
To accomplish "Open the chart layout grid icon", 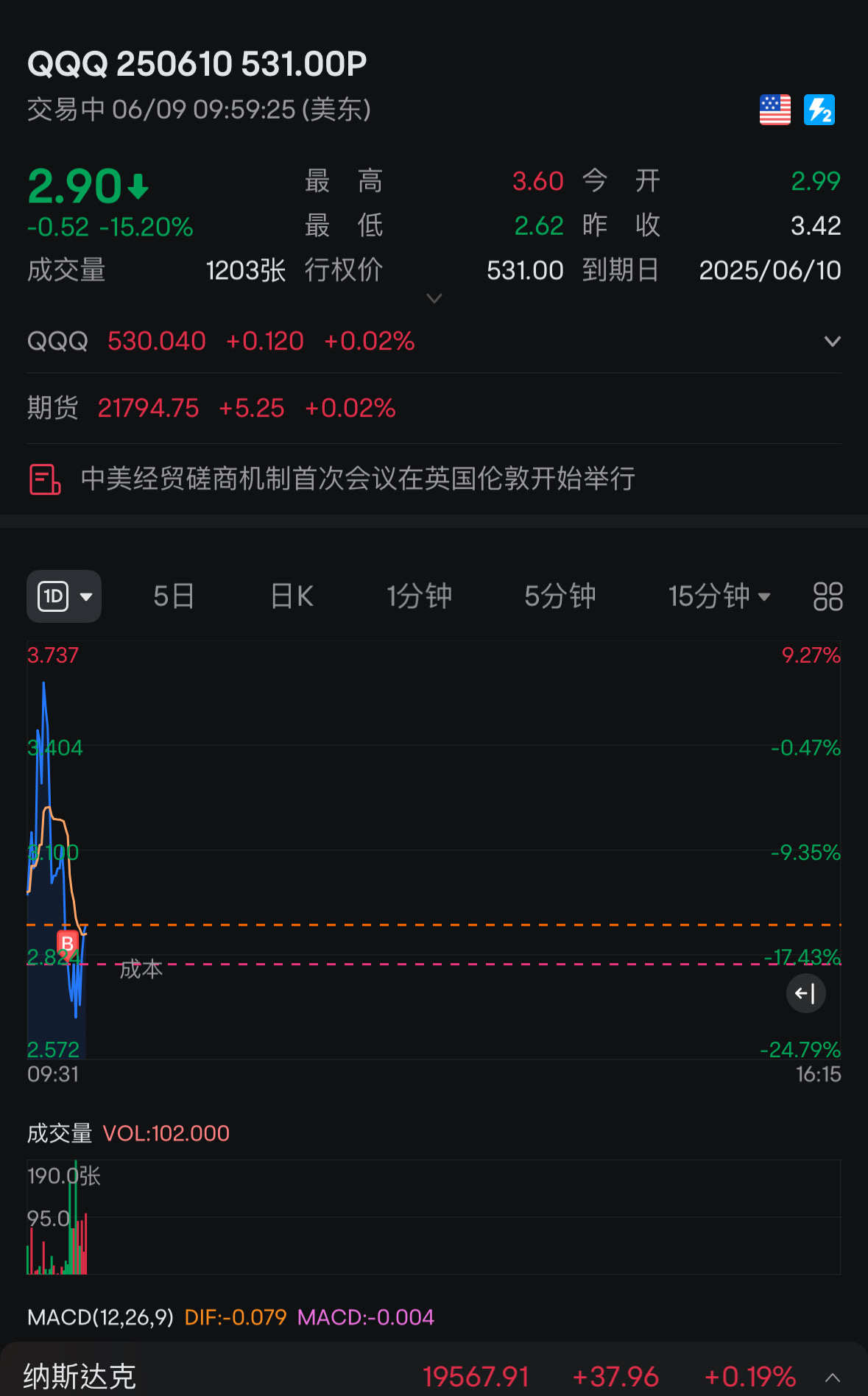I will [x=828, y=596].
